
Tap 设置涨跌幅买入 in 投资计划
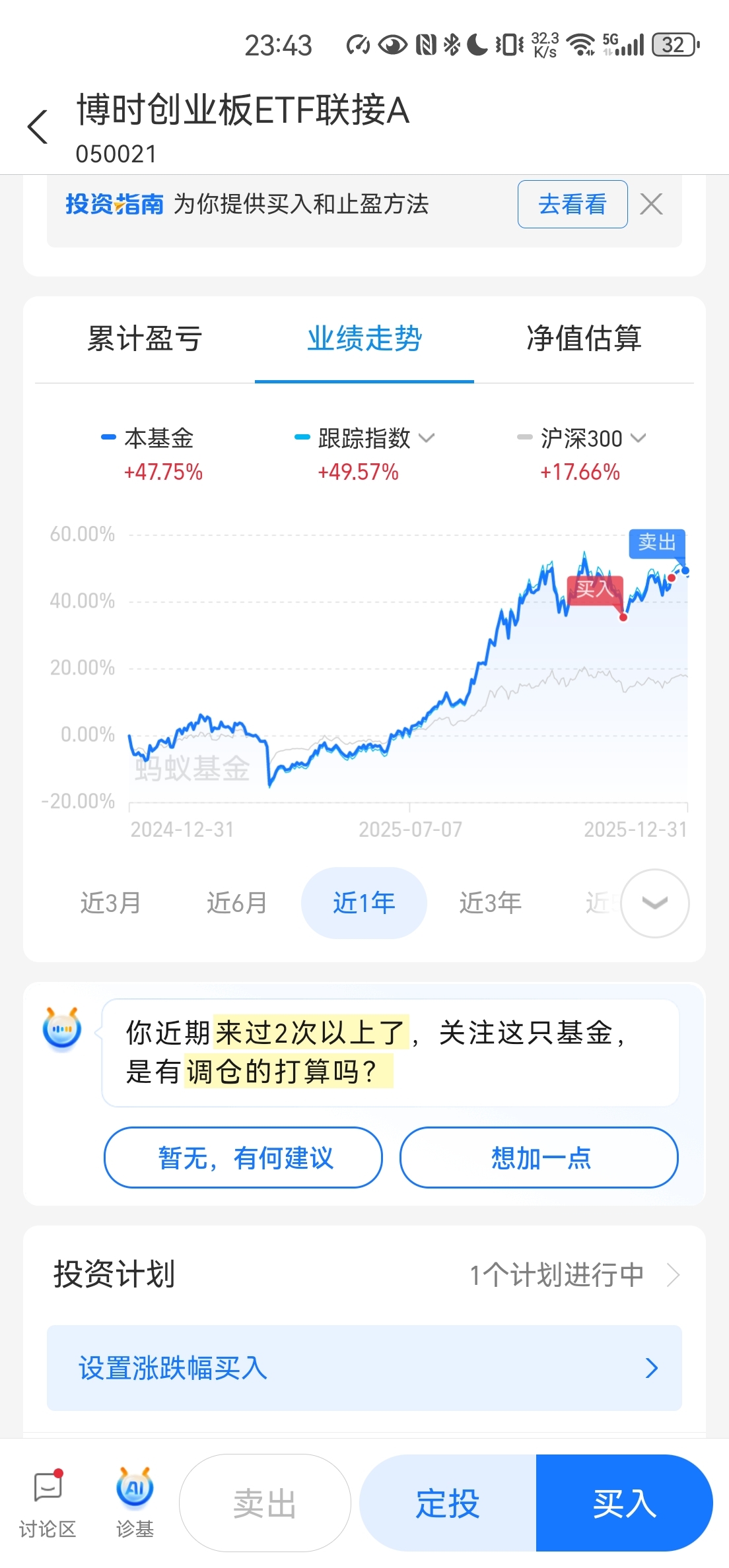point(364,1369)
